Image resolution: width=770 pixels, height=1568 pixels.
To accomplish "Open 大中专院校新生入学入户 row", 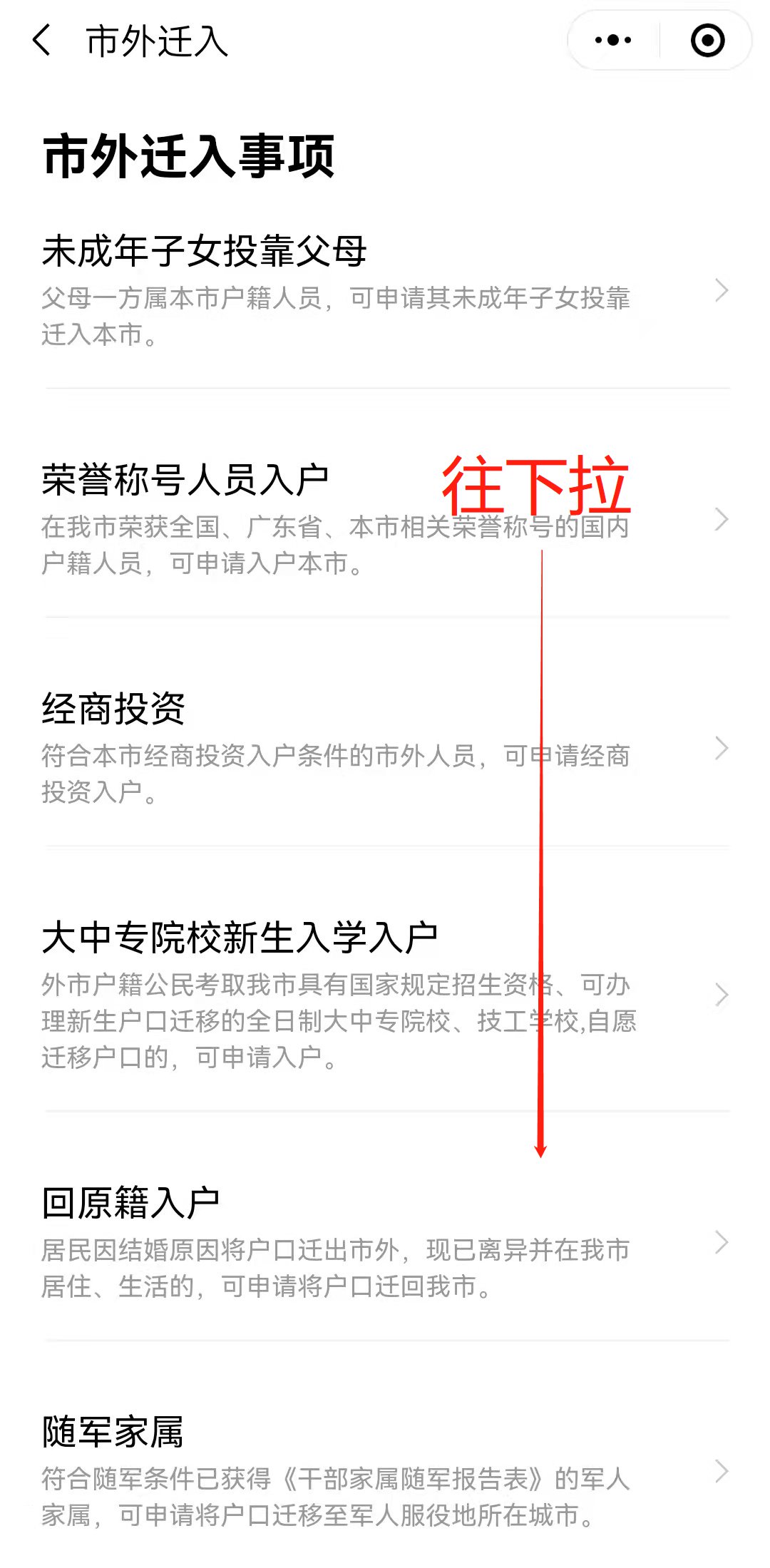I will [x=385, y=995].
